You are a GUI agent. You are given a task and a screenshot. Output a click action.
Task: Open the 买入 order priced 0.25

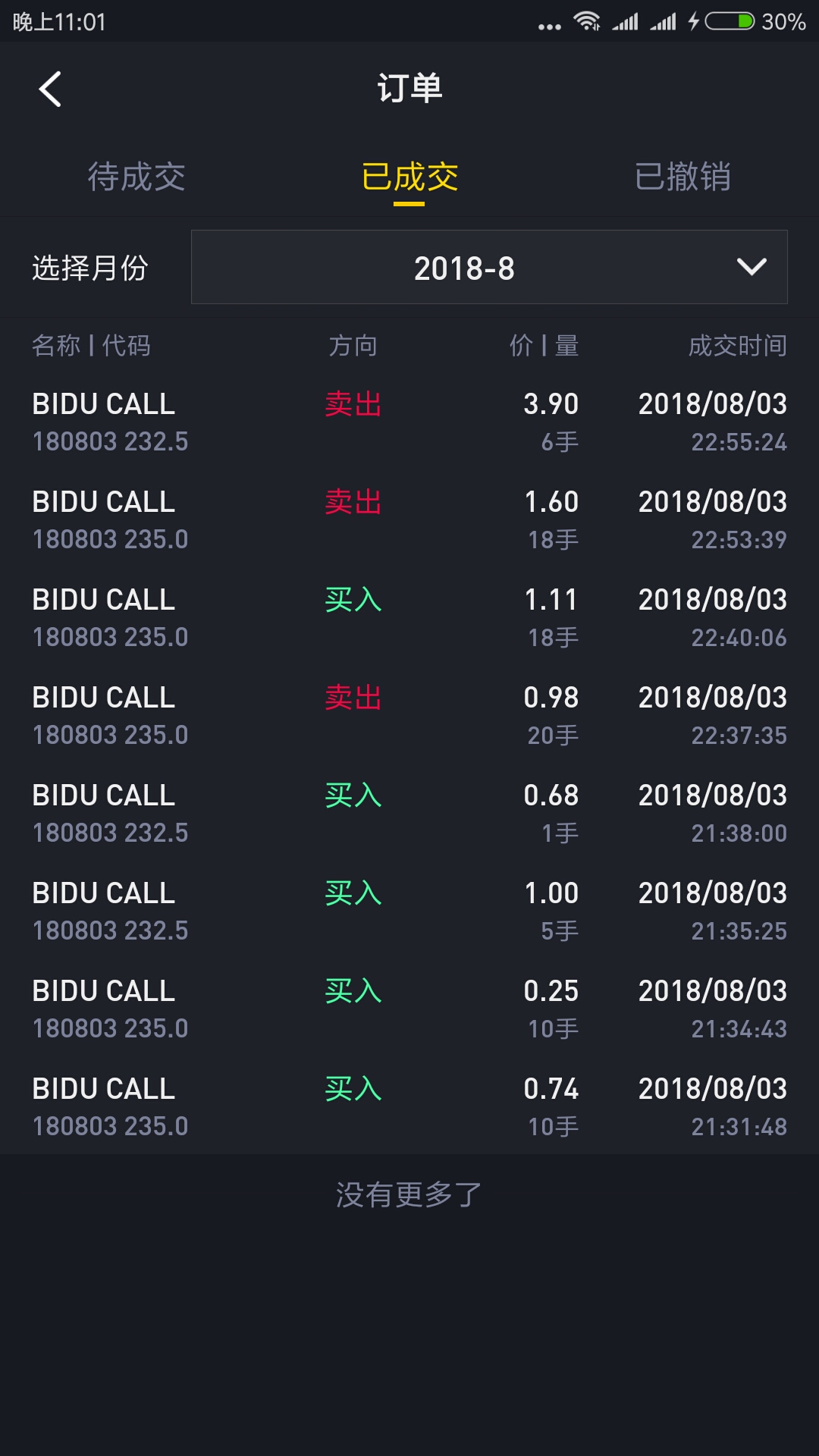409,1009
